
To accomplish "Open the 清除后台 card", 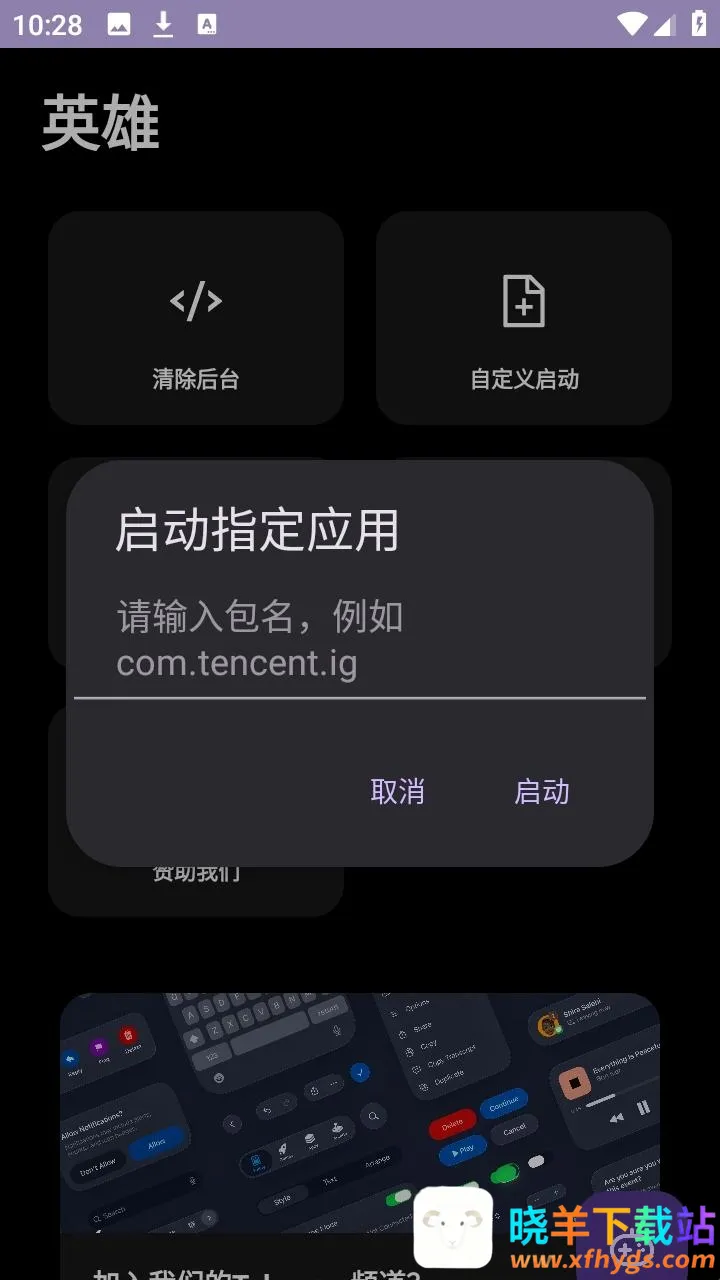I will [196, 320].
